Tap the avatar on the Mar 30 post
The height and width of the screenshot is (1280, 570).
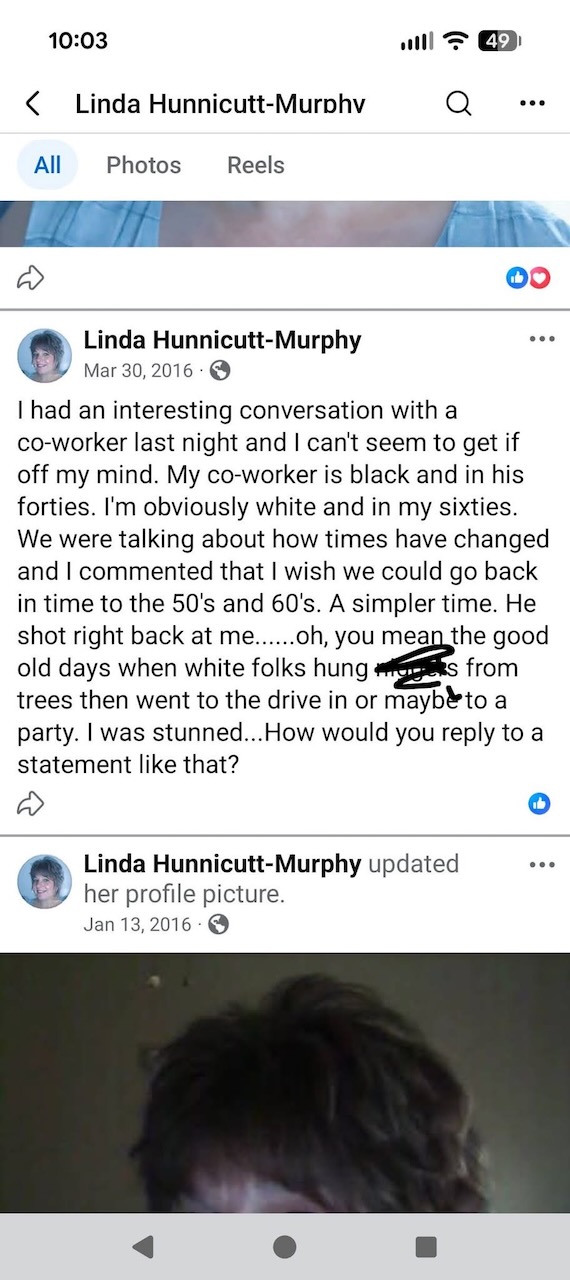(45, 355)
